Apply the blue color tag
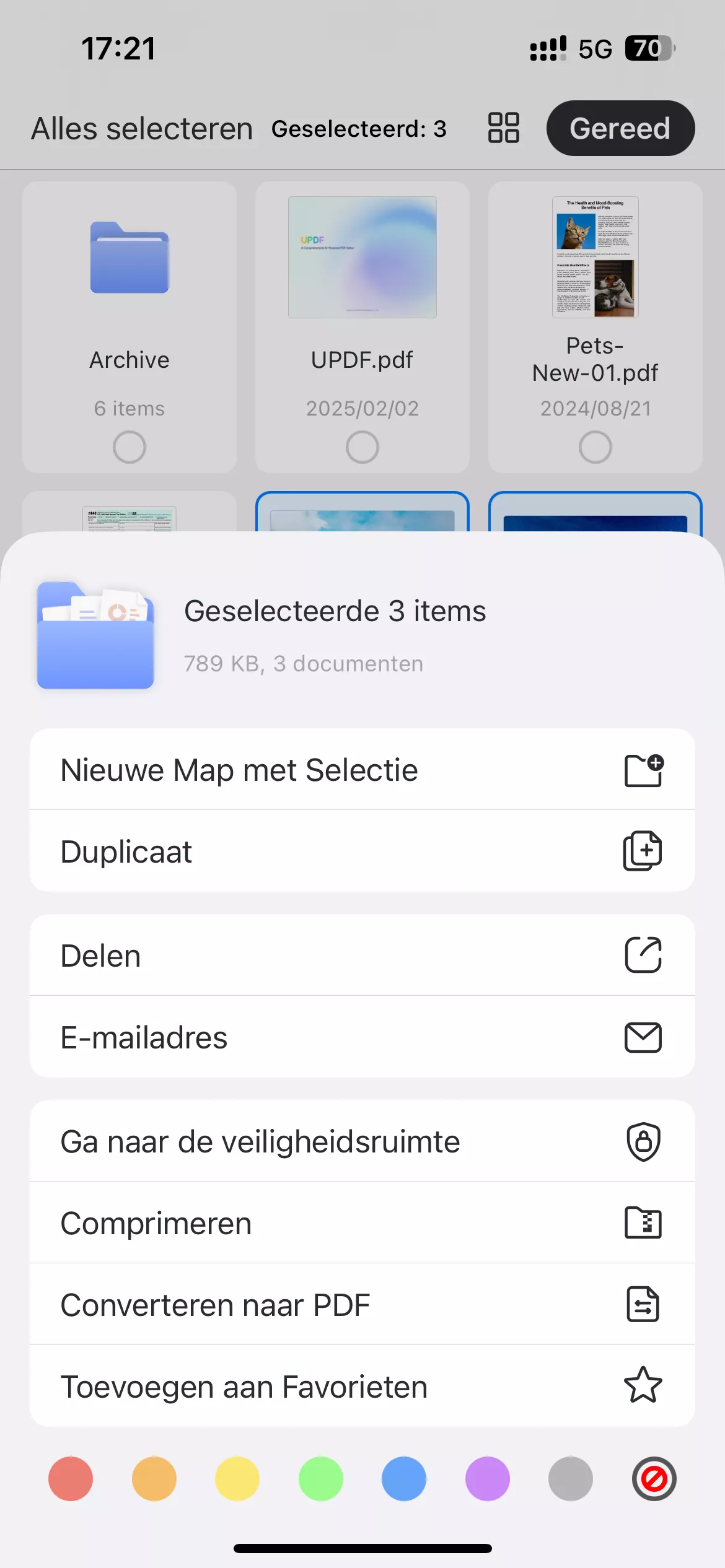 [x=404, y=1479]
